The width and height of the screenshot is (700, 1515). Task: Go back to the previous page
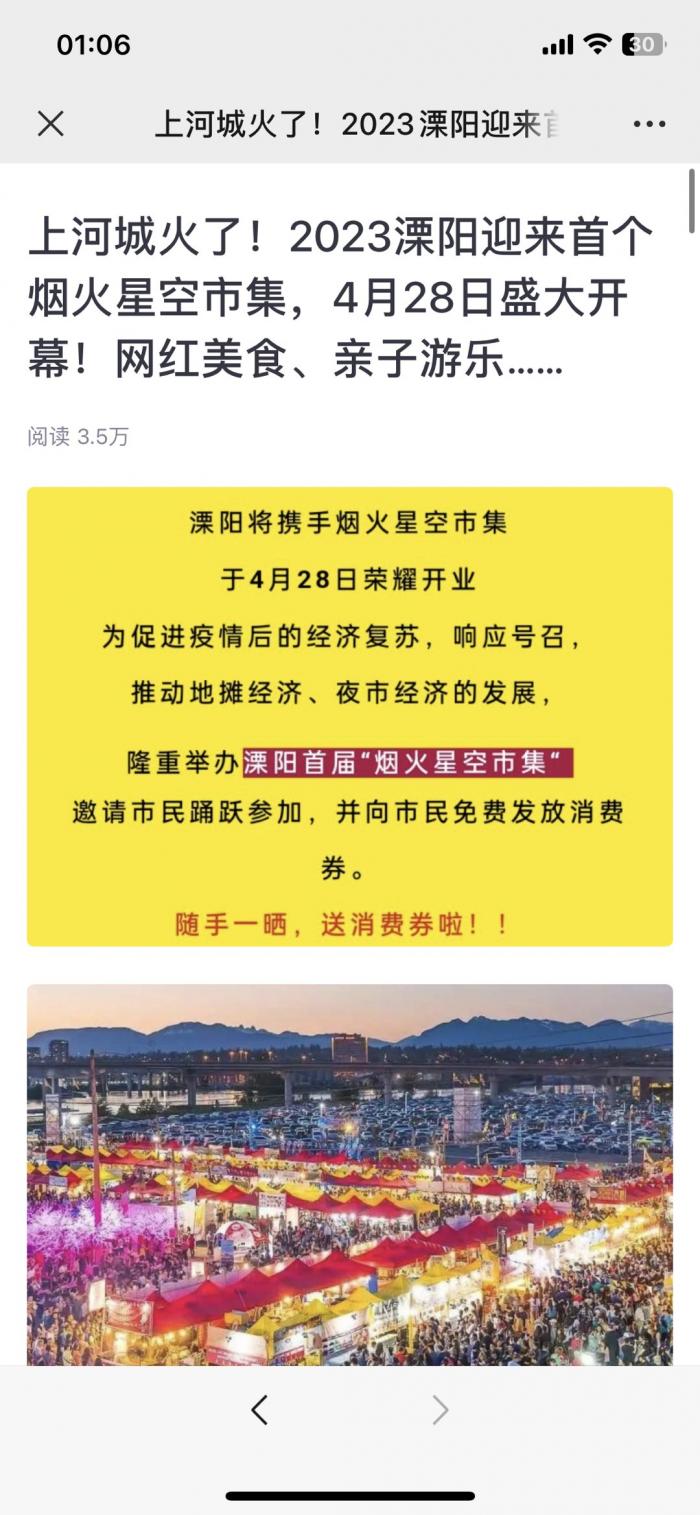259,1410
